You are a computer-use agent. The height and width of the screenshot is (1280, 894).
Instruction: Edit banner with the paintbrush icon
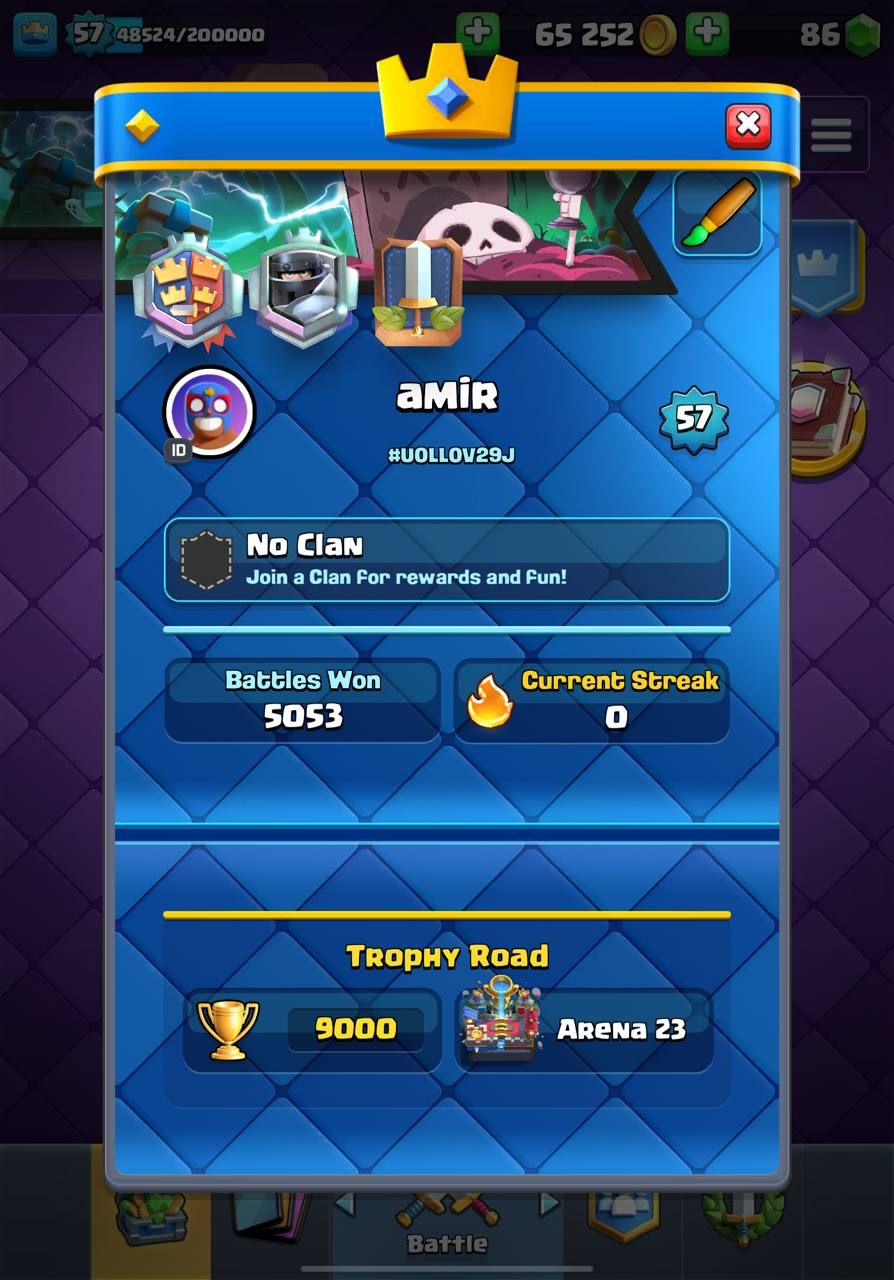[x=717, y=214]
